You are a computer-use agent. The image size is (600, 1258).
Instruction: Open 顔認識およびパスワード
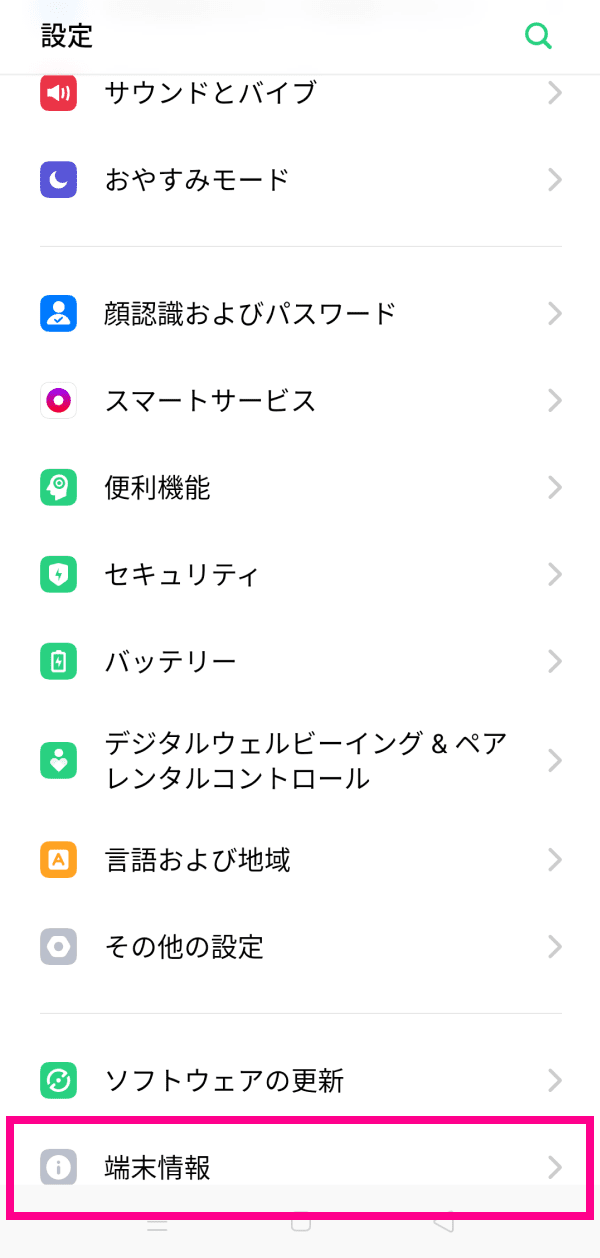(x=300, y=314)
